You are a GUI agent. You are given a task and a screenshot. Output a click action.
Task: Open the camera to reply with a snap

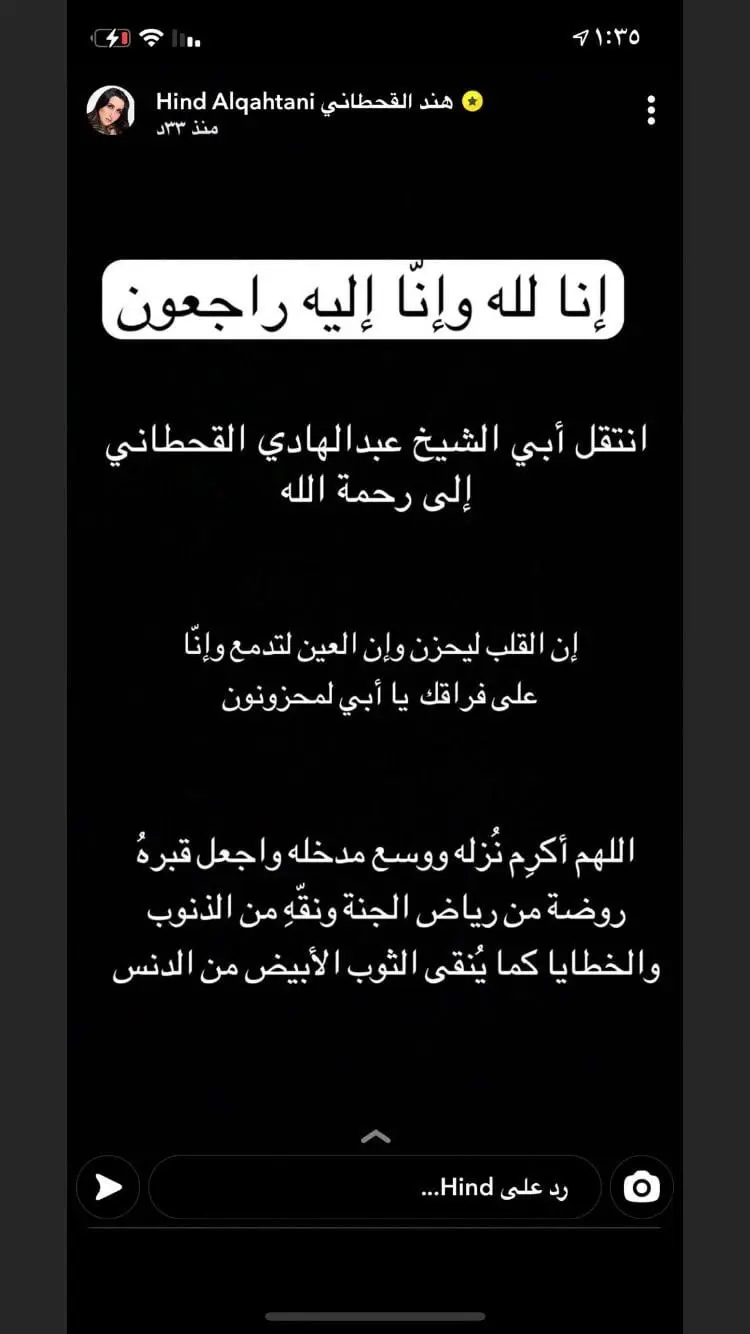[x=641, y=1187]
